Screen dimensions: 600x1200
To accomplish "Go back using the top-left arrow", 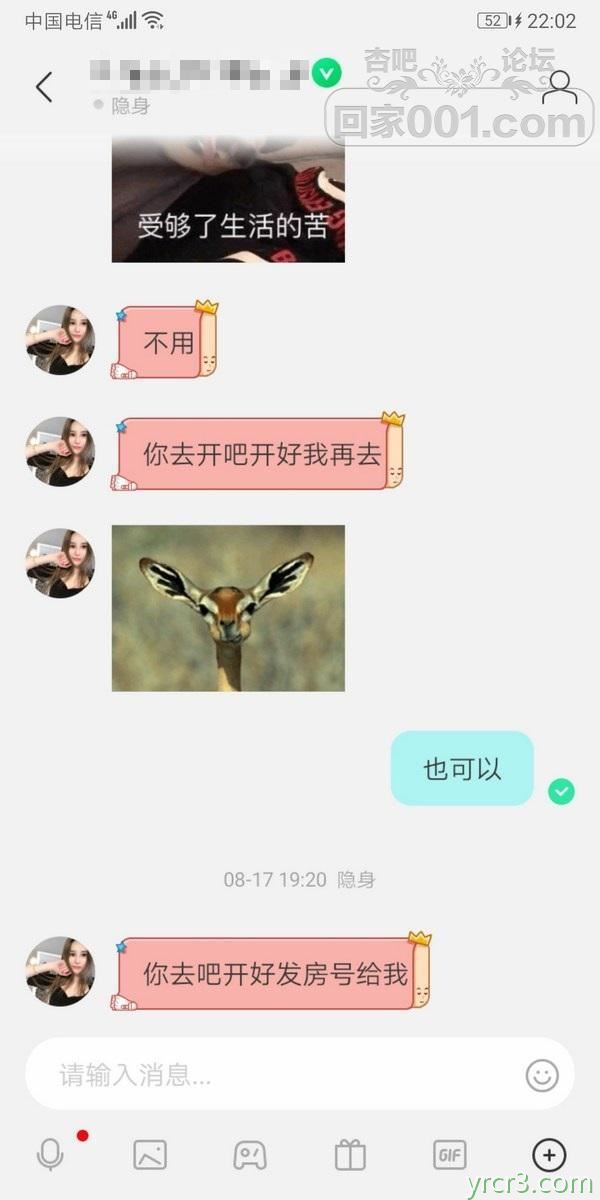I will pyautogui.click(x=44, y=87).
